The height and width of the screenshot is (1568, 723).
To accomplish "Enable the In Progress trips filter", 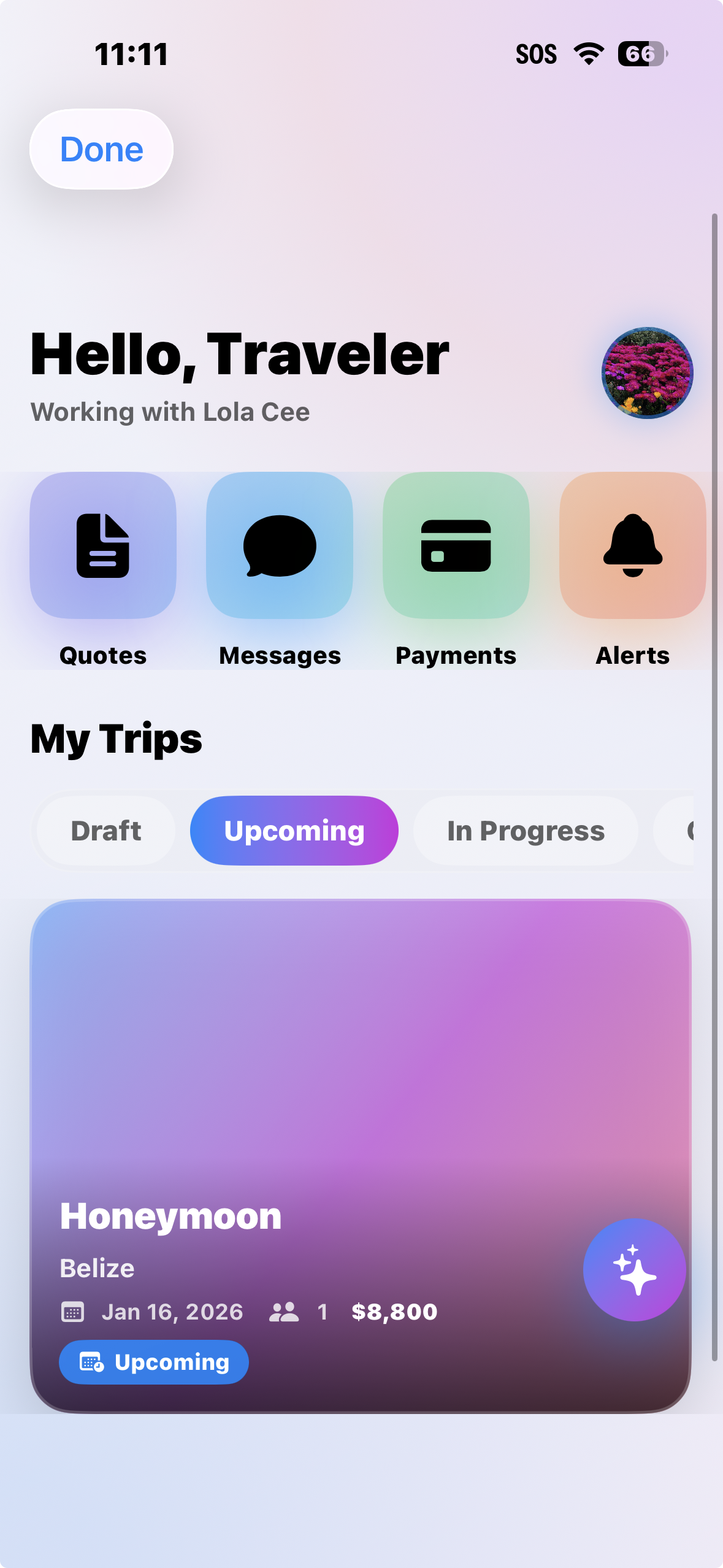I will click(x=524, y=830).
